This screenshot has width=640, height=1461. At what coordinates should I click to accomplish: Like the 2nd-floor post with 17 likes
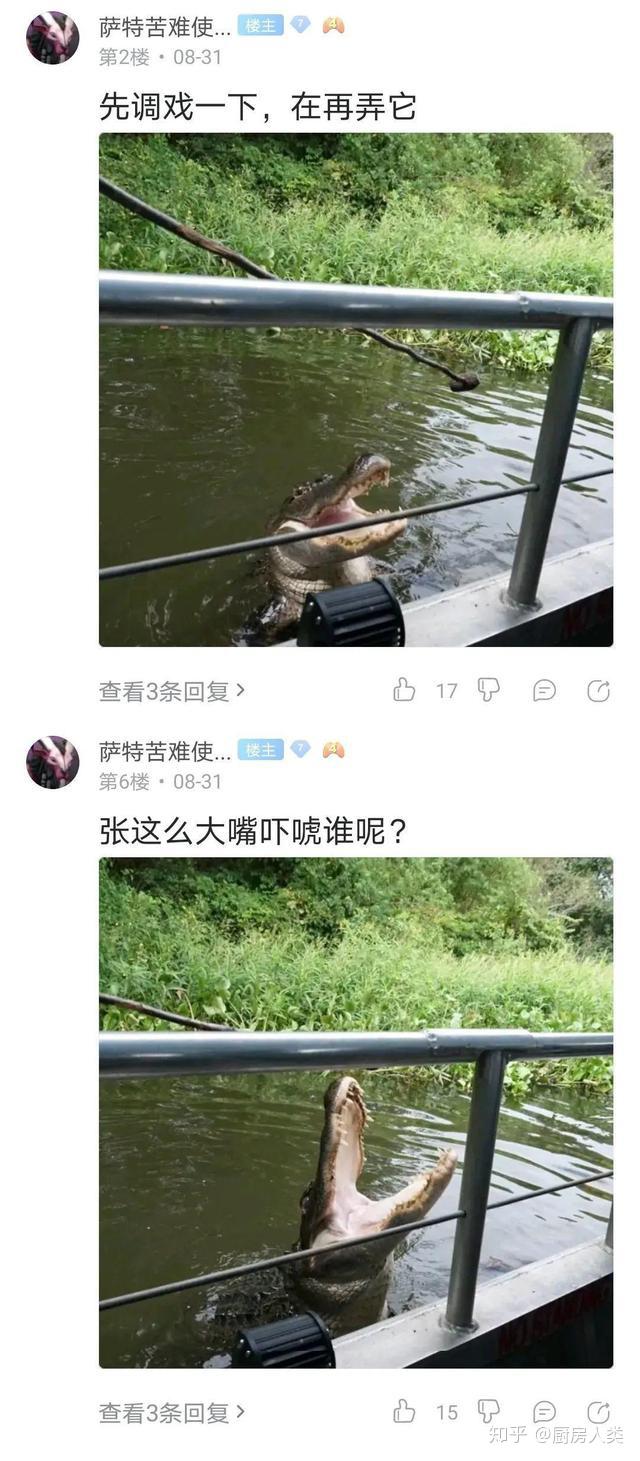coord(404,690)
